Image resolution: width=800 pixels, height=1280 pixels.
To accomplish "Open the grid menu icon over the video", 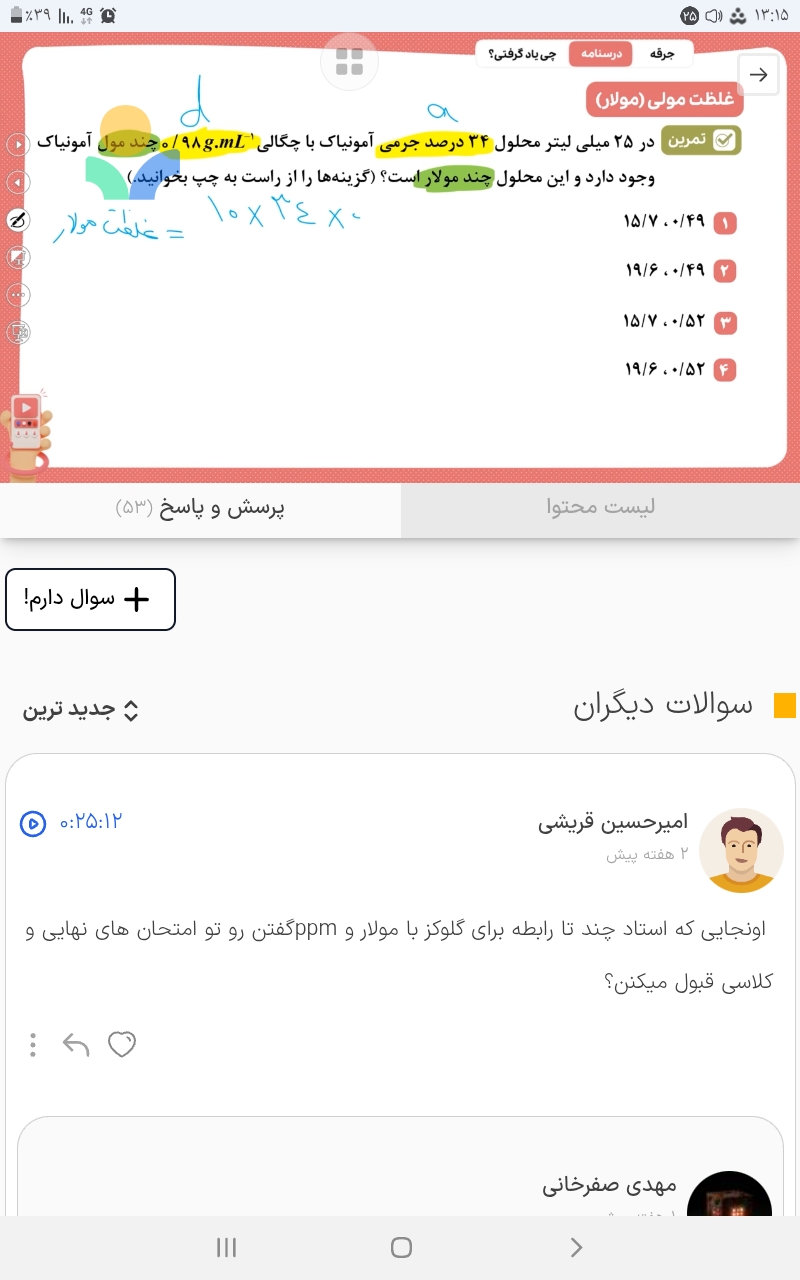I will (349, 62).
